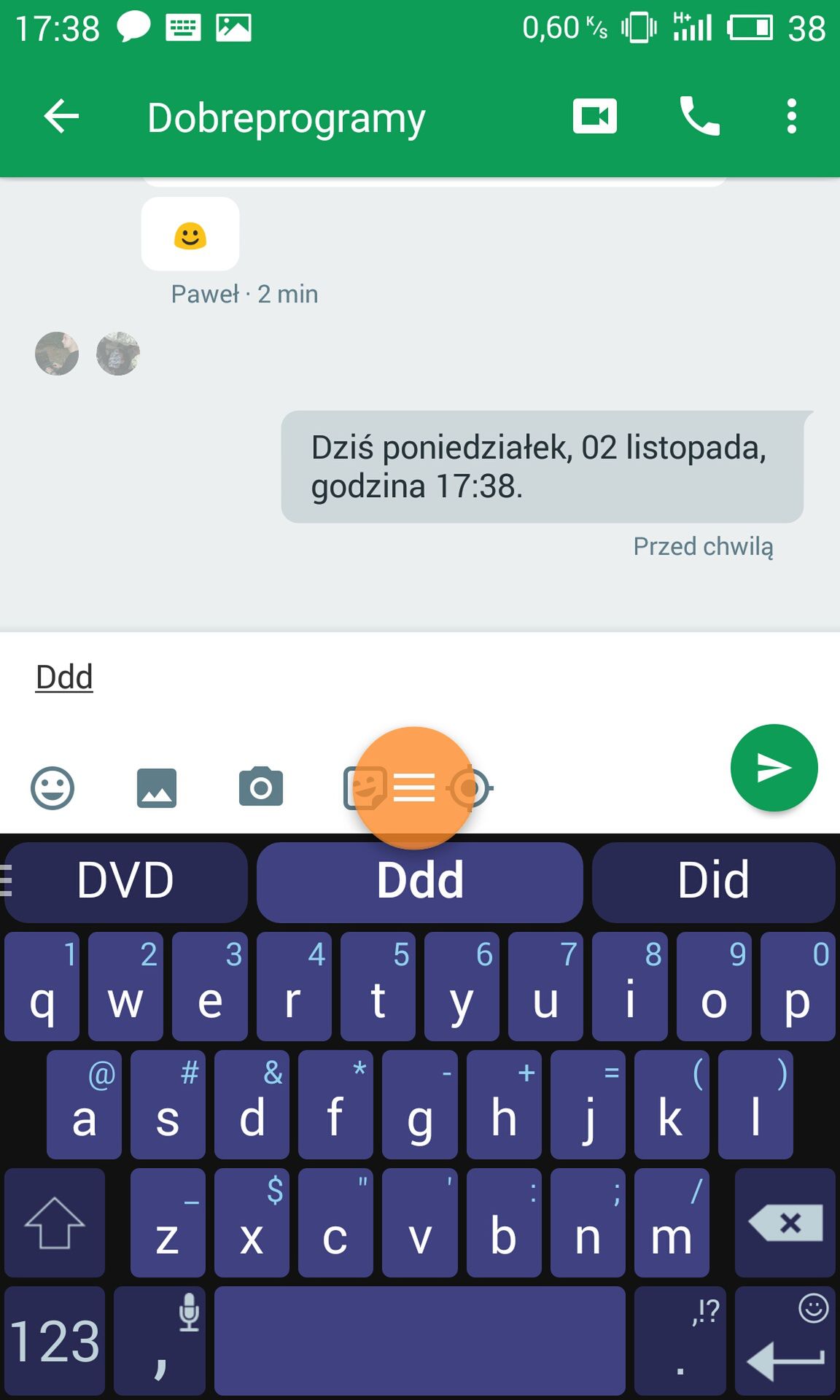Go back from the Dobreprogramy chat
Screen dimensions: 840x1400
click(x=61, y=117)
